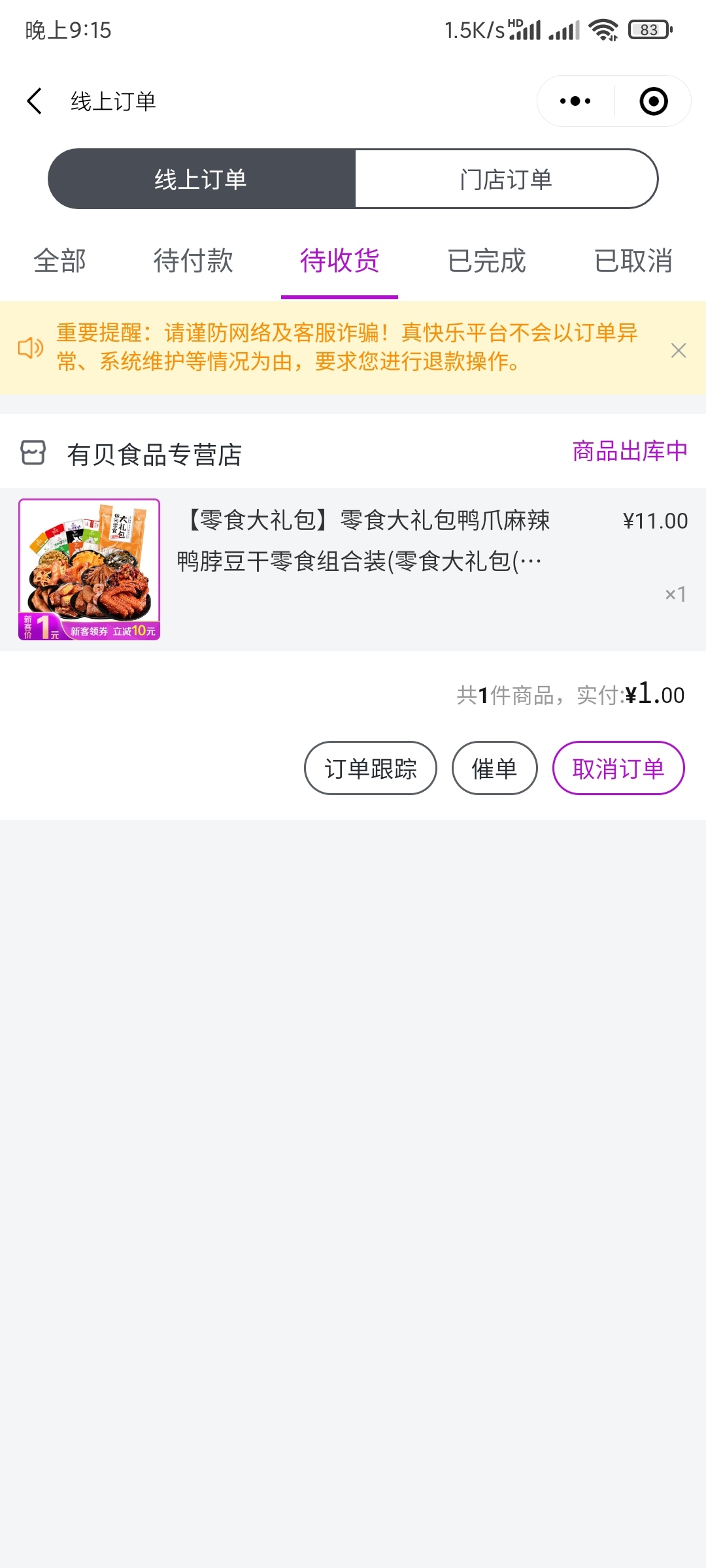Switch to the 待付款 tab
This screenshot has width=706, height=1568.
(x=193, y=261)
